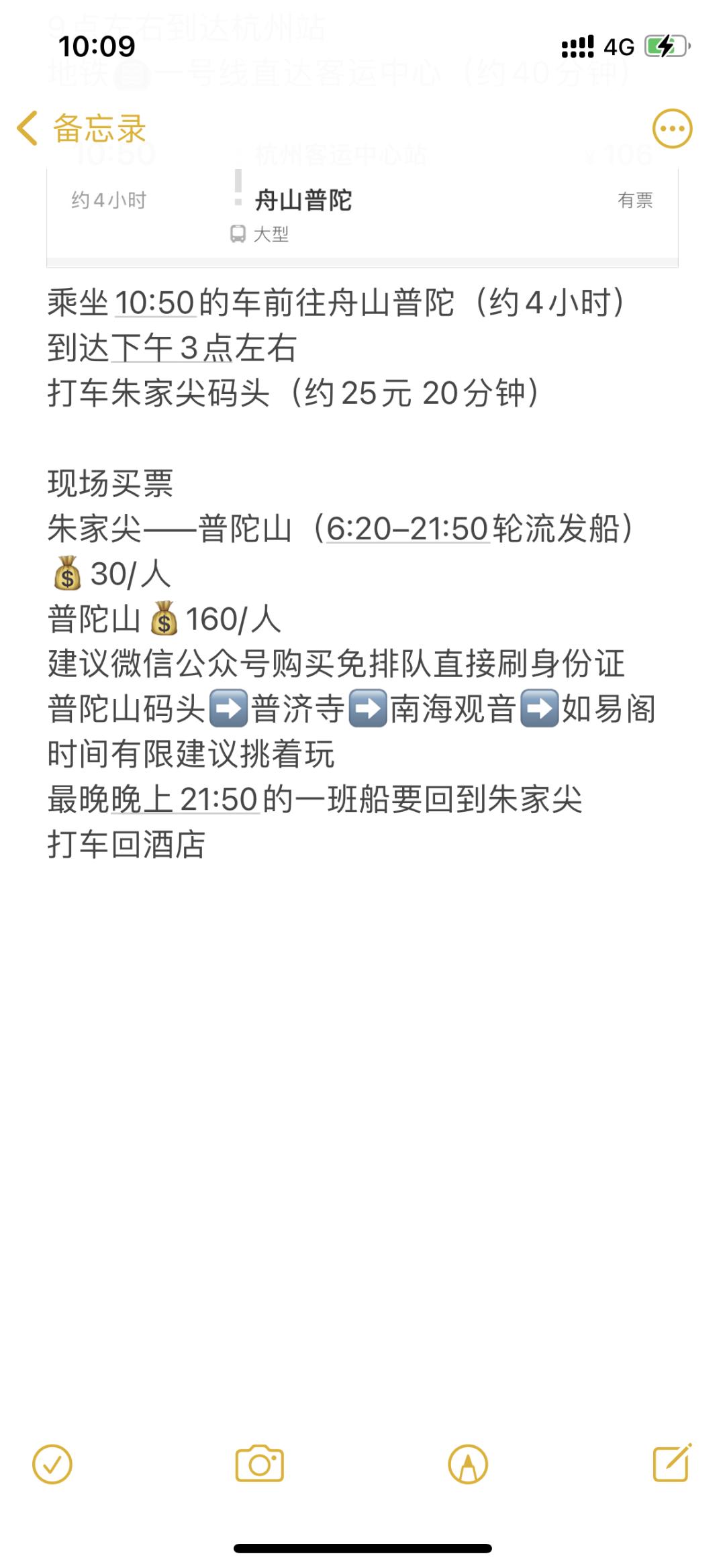The width and height of the screenshot is (725, 1568).
Task: Tap the underlined 晚上21:50 last boat time
Action: pos(185,799)
